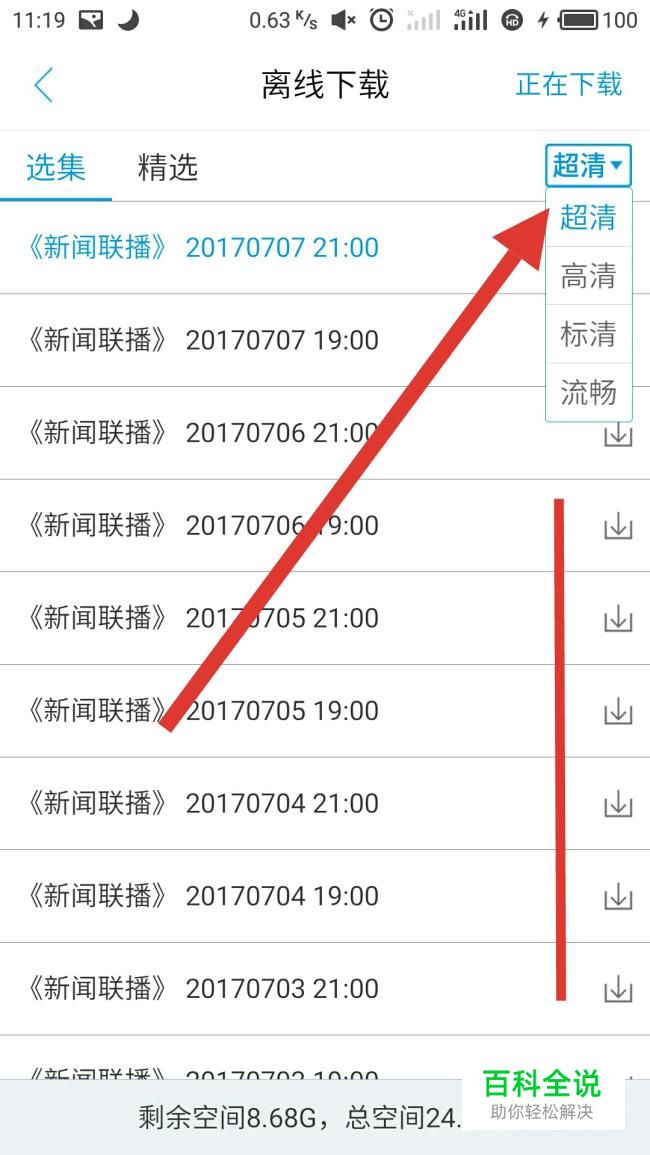
Task: Download 新闻联播 20170703 21:00 episode
Action: (618, 989)
